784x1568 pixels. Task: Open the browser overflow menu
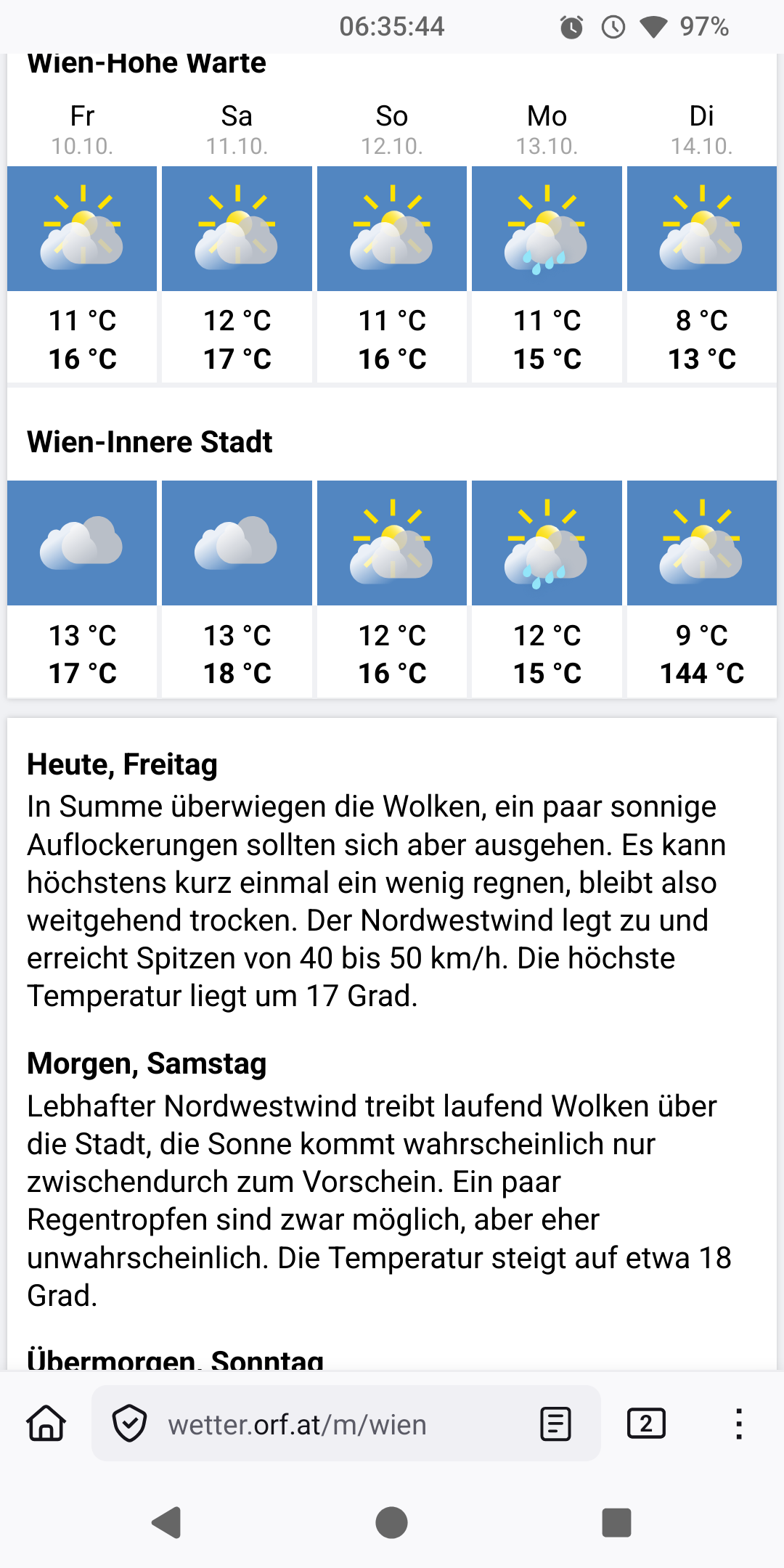coord(738,1424)
